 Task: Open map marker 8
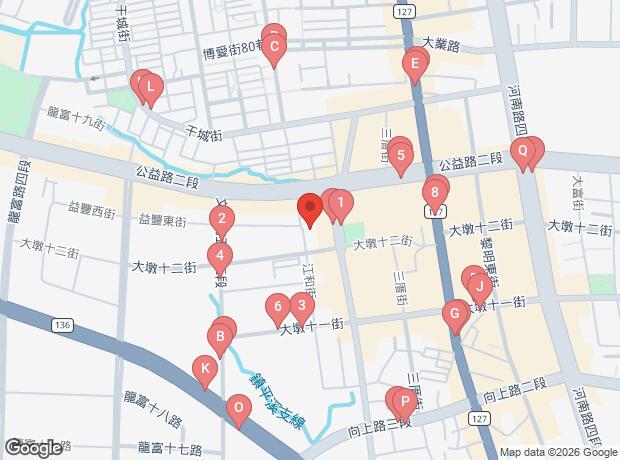435,189
